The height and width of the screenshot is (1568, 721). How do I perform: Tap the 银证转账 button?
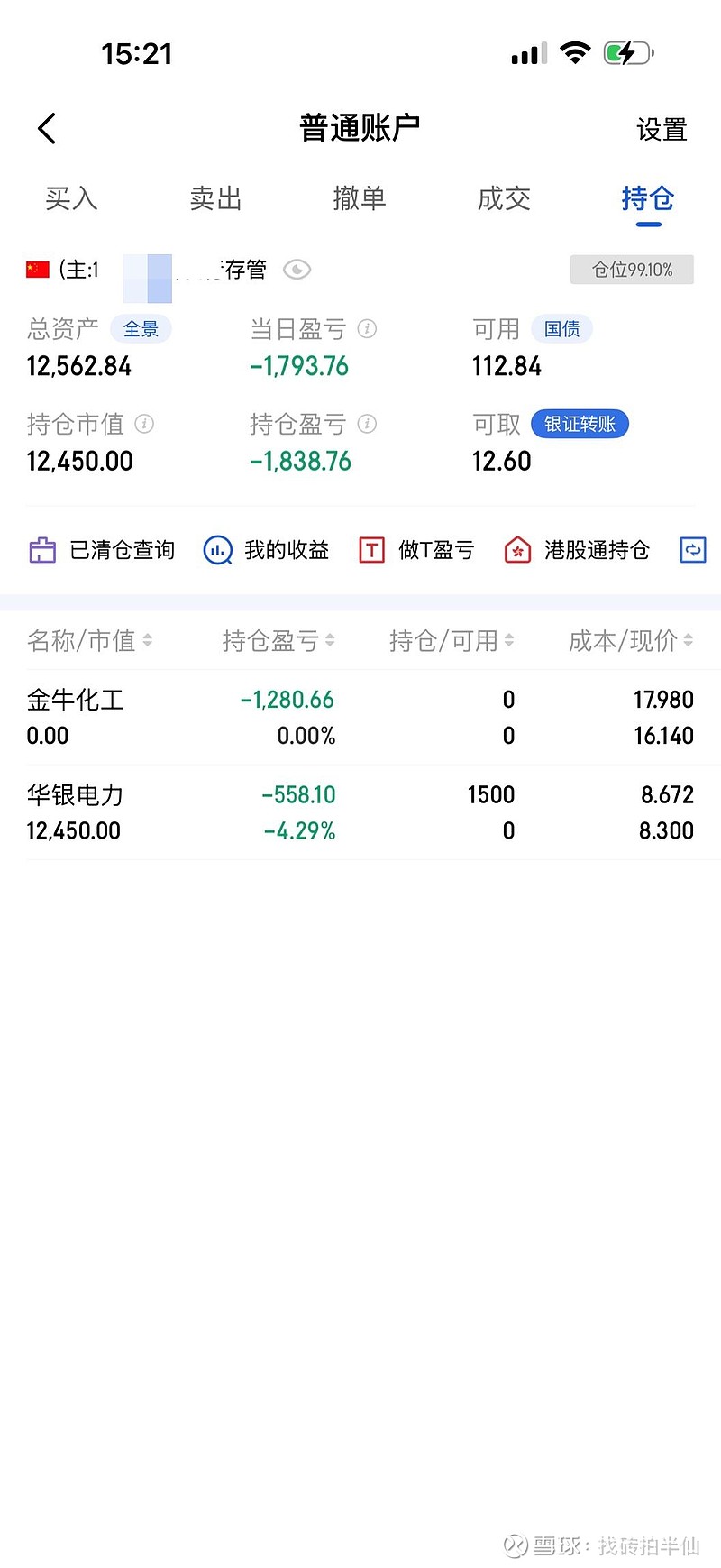(x=580, y=424)
